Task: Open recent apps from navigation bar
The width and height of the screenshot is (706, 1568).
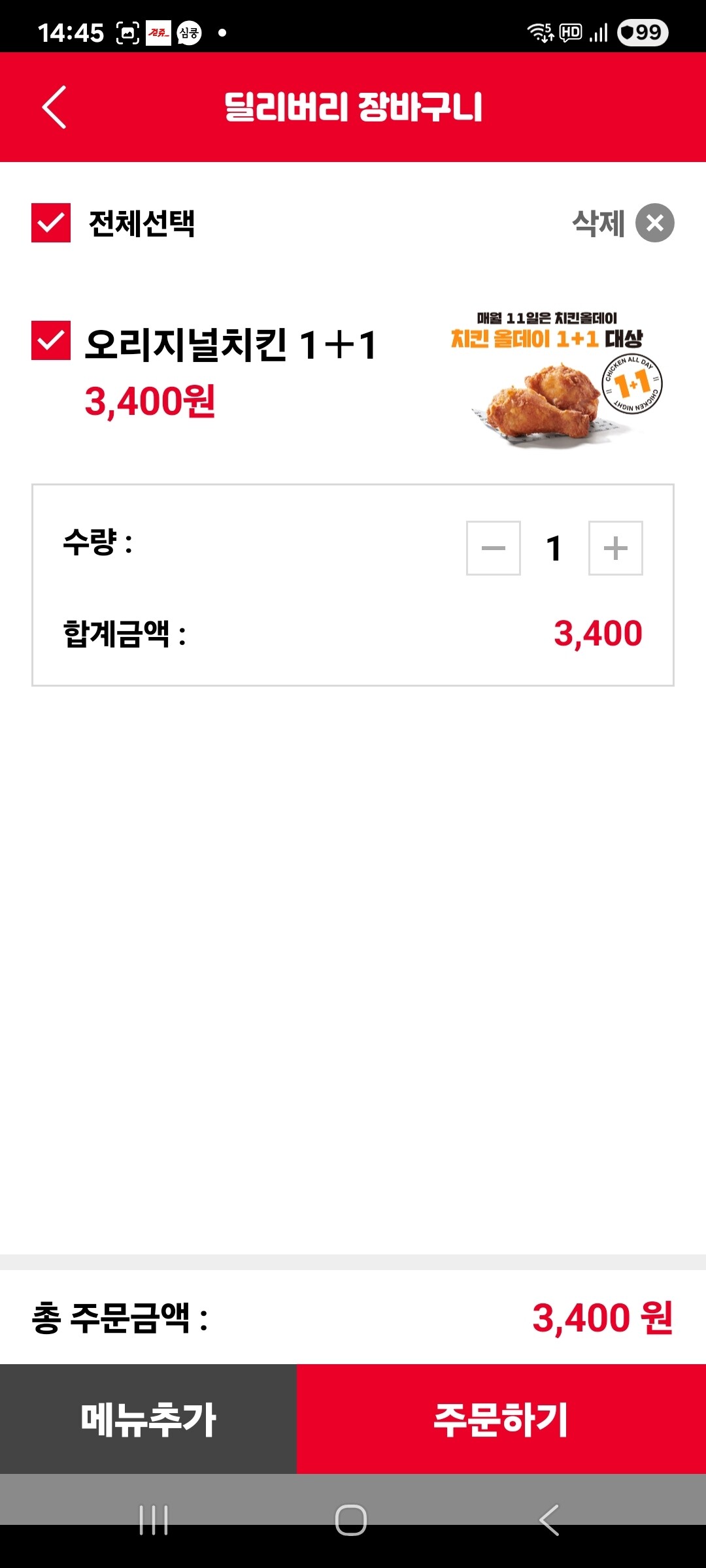Action: click(154, 1520)
